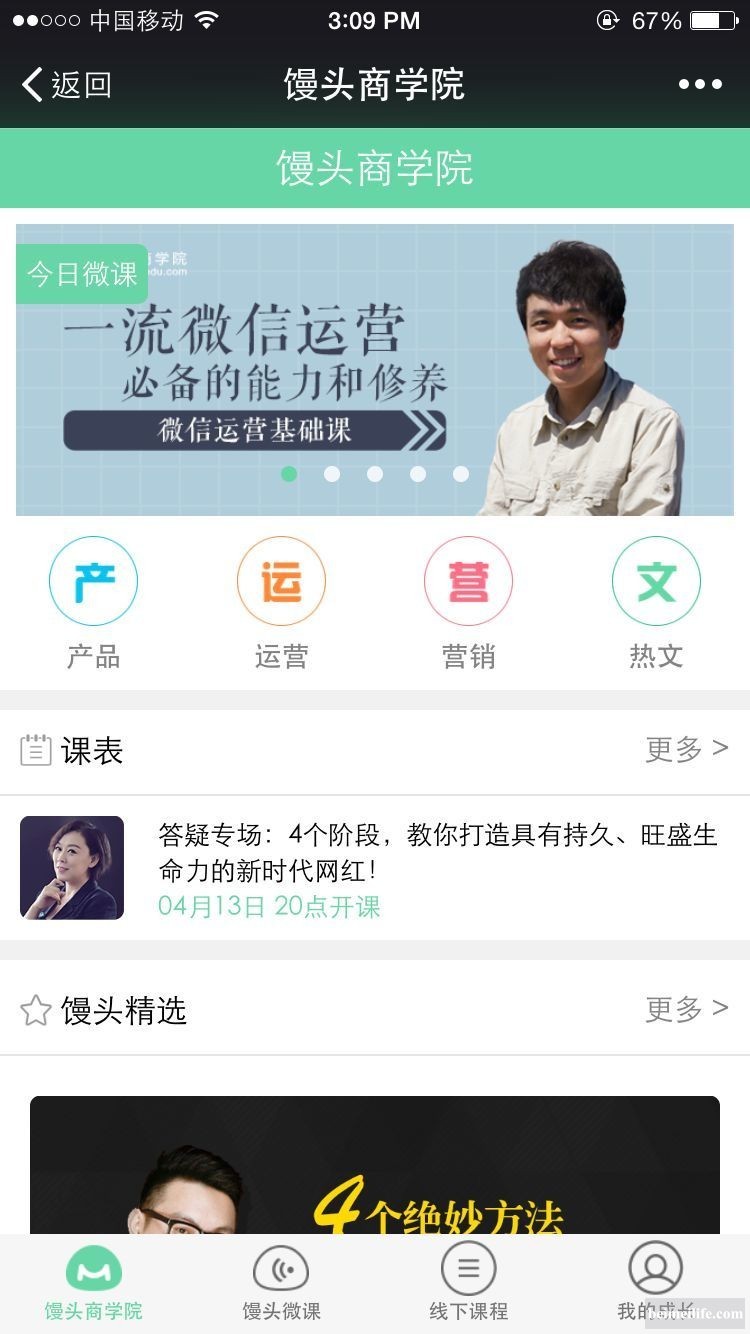Jump to the second banner slide dot

(332, 474)
